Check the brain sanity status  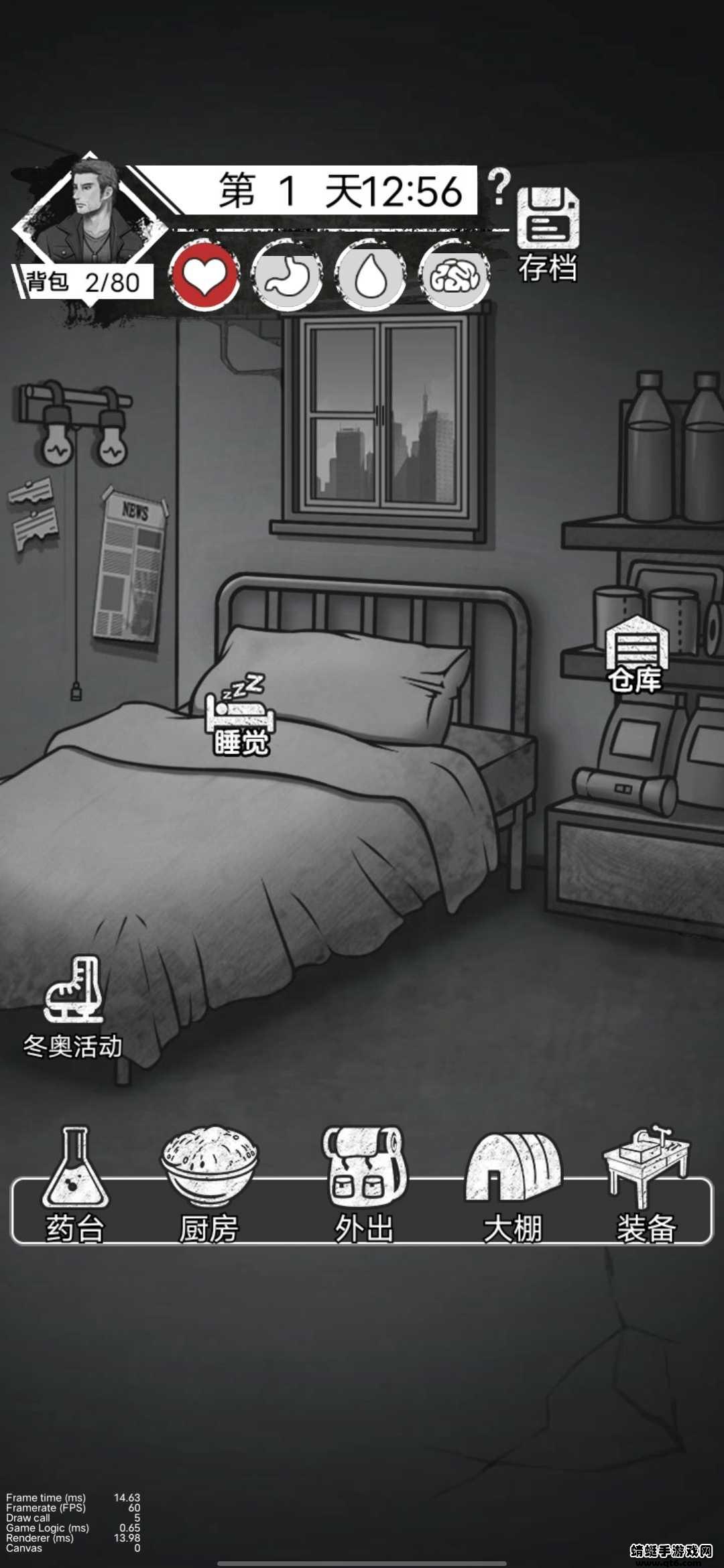(454, 275)
